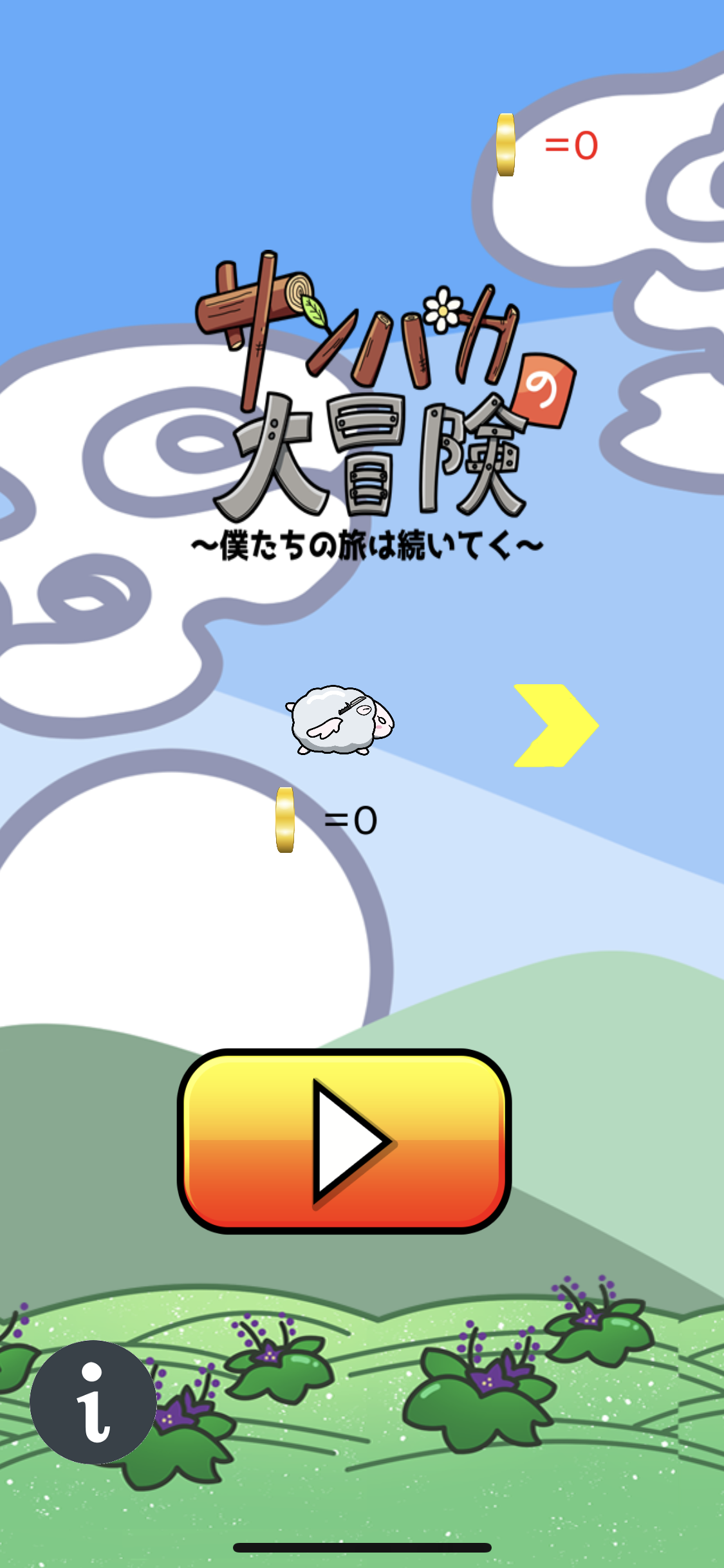Open the info button
This screenshot has width=724, height=1568.
(93, 1402)
